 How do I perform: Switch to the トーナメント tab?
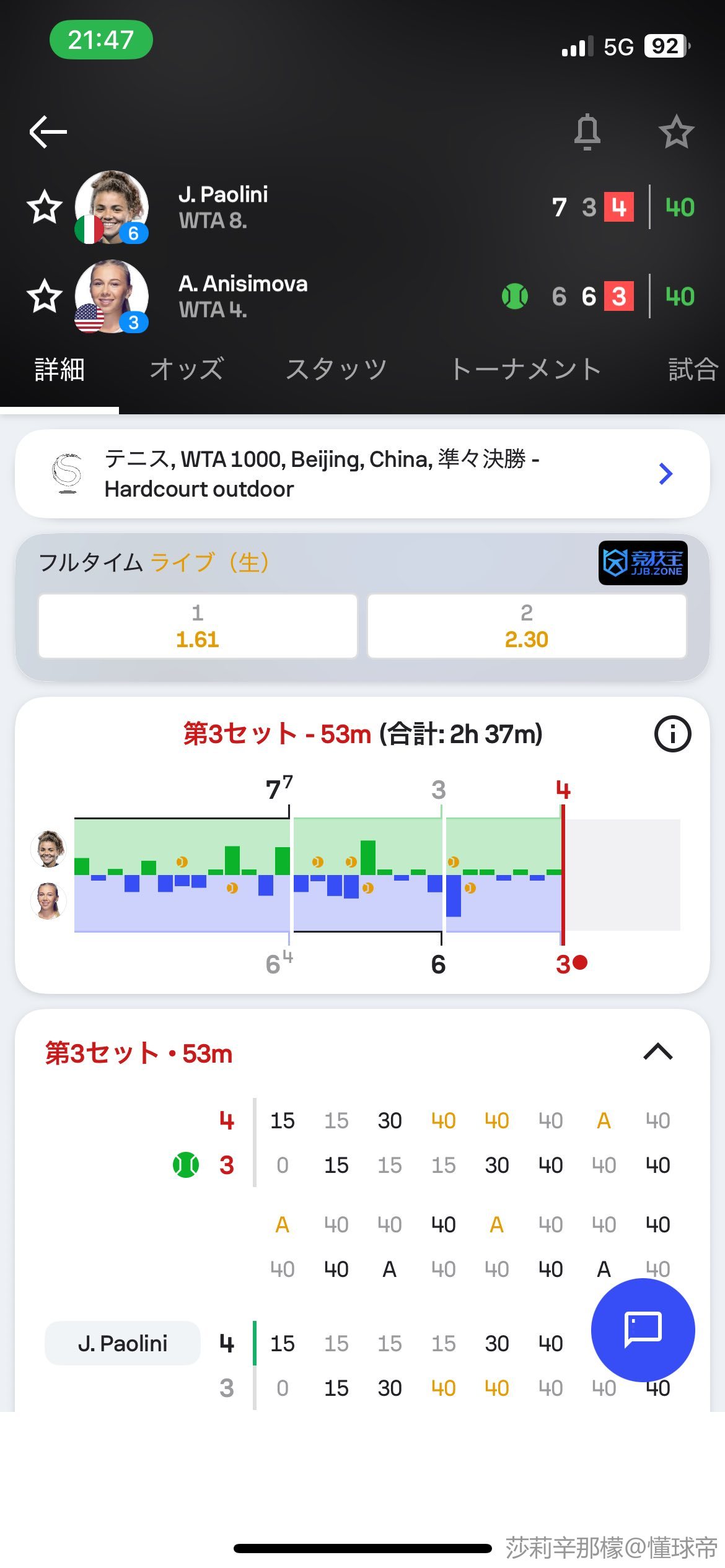point(525,370)
